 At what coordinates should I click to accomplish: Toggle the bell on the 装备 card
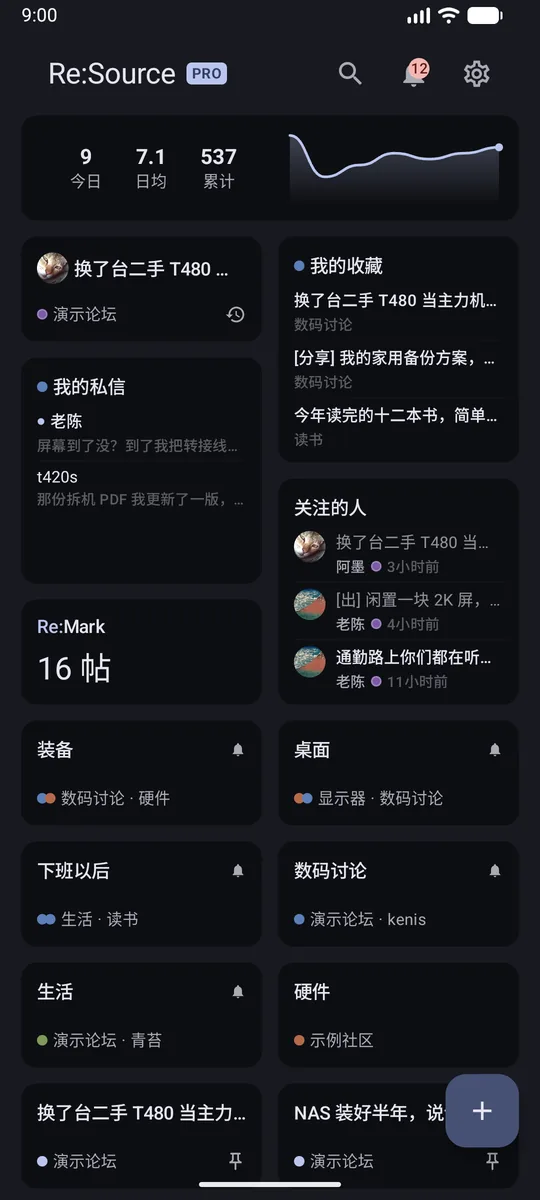[238, 750]
